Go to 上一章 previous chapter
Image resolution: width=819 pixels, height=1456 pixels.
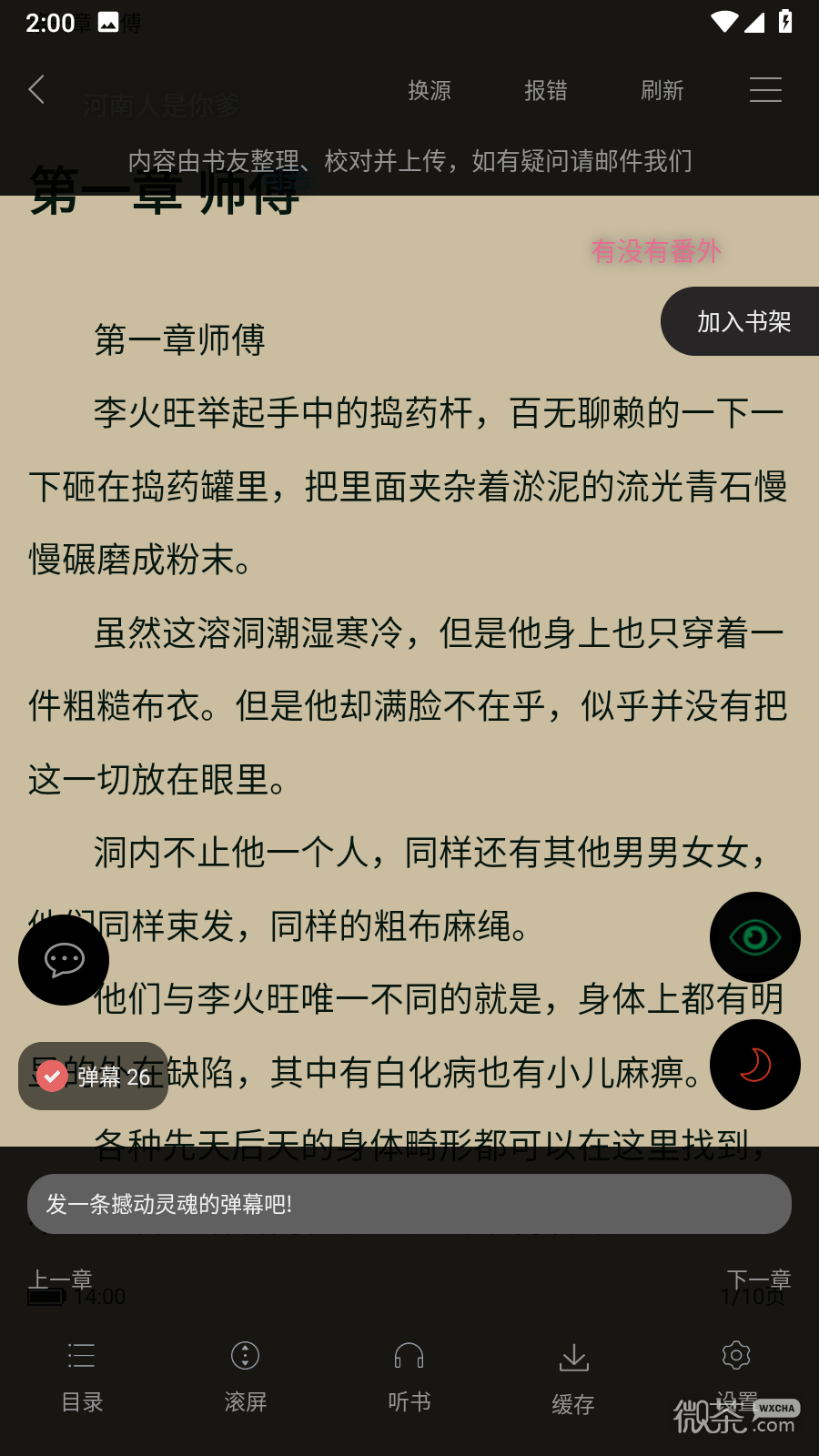[x=63, y=1278]
